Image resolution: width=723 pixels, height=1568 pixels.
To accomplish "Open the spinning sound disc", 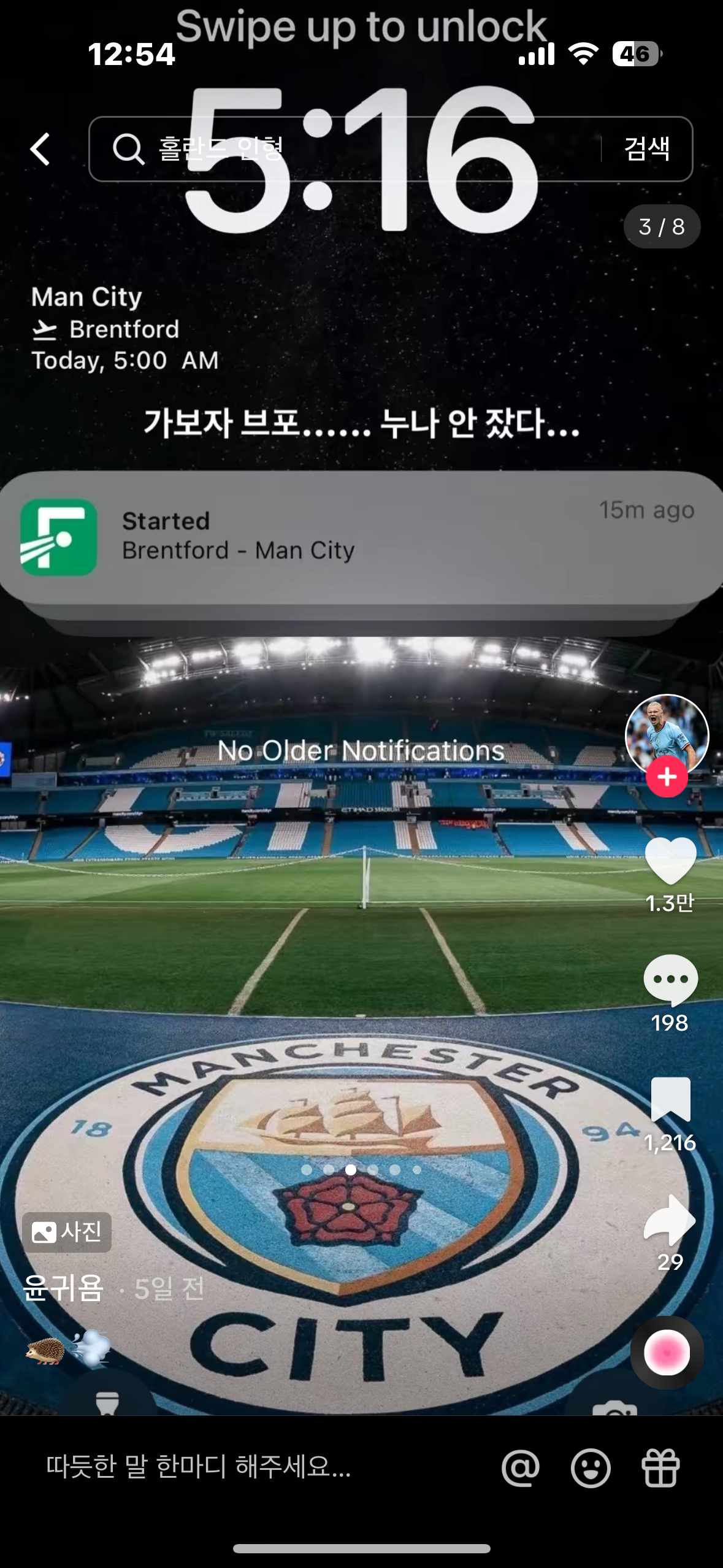I will [667, 1352].
